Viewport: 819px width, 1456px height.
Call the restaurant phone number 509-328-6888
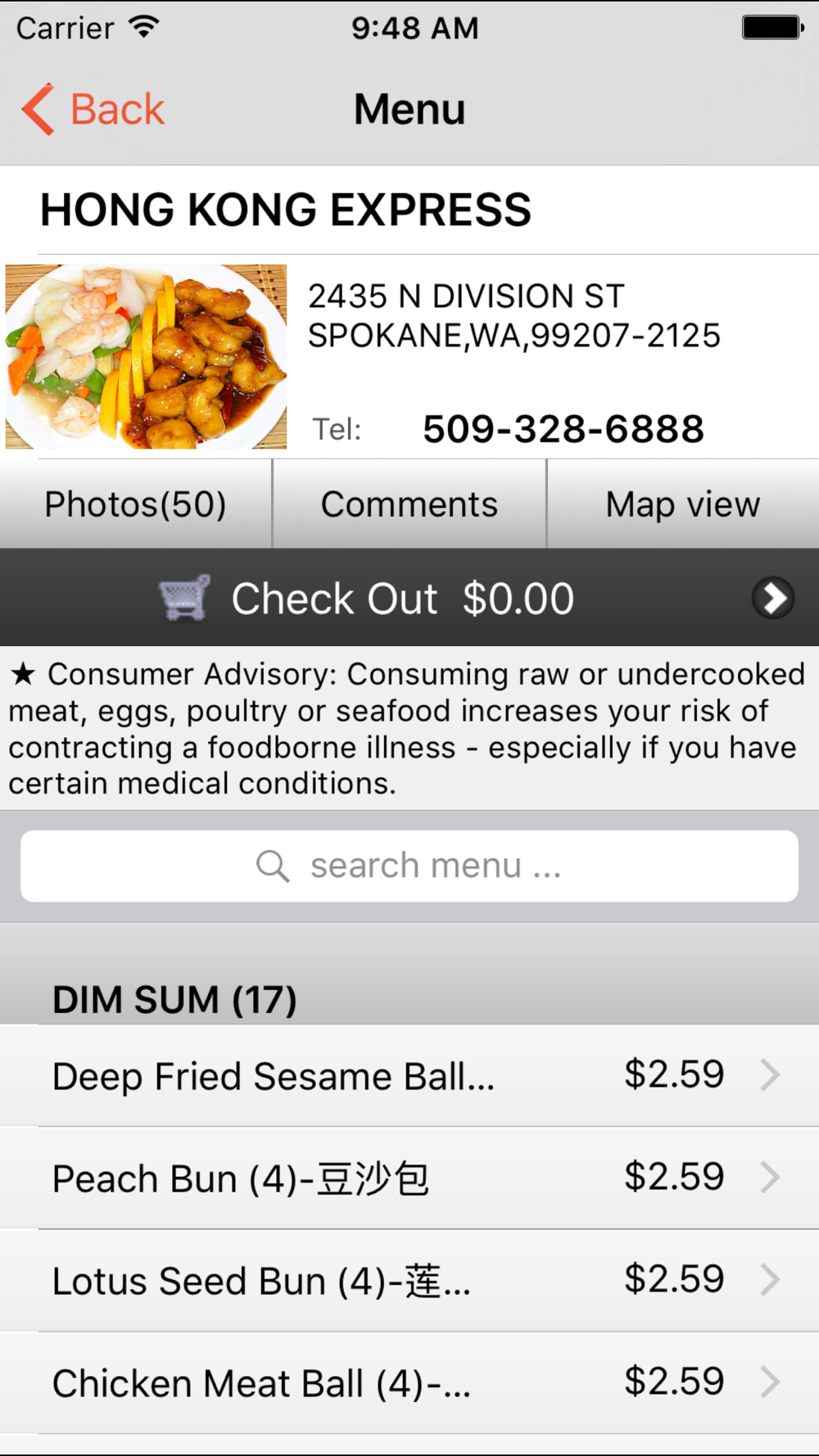click(563, 428)
